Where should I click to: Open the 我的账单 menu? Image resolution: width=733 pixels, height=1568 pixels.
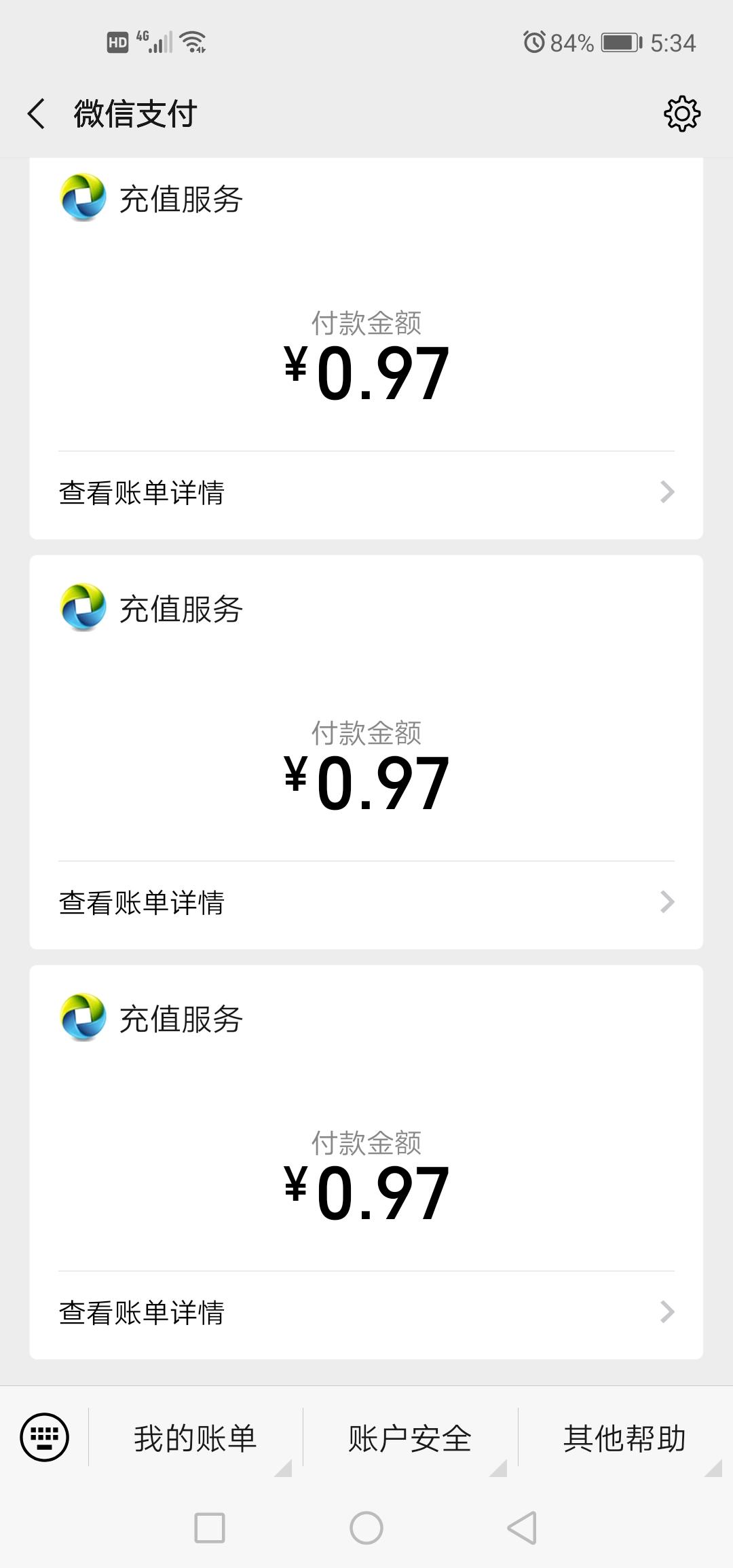tap(195, 1438)
